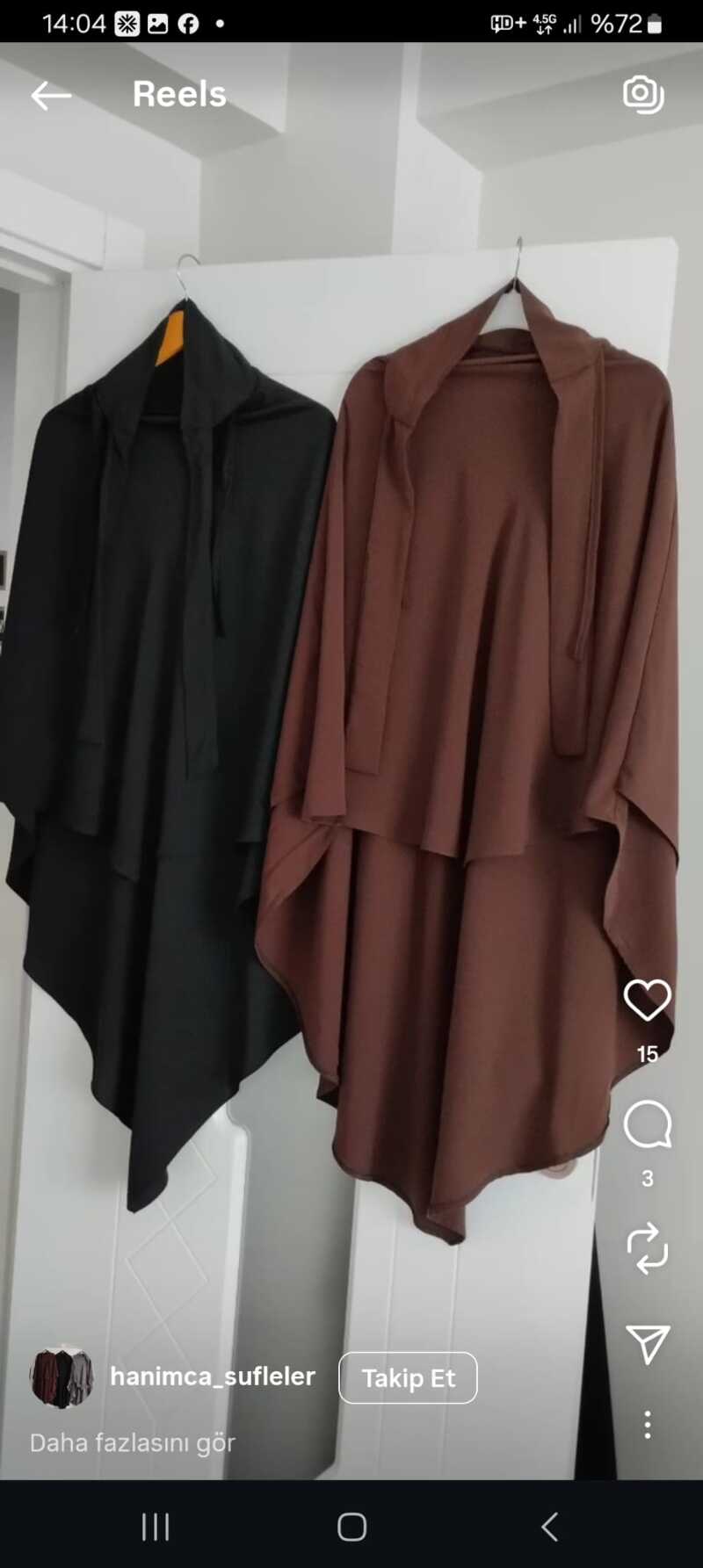Expand caption with Daha fazlasını gör
The image size is (703, 1568).
click(x=133, y=1442)
